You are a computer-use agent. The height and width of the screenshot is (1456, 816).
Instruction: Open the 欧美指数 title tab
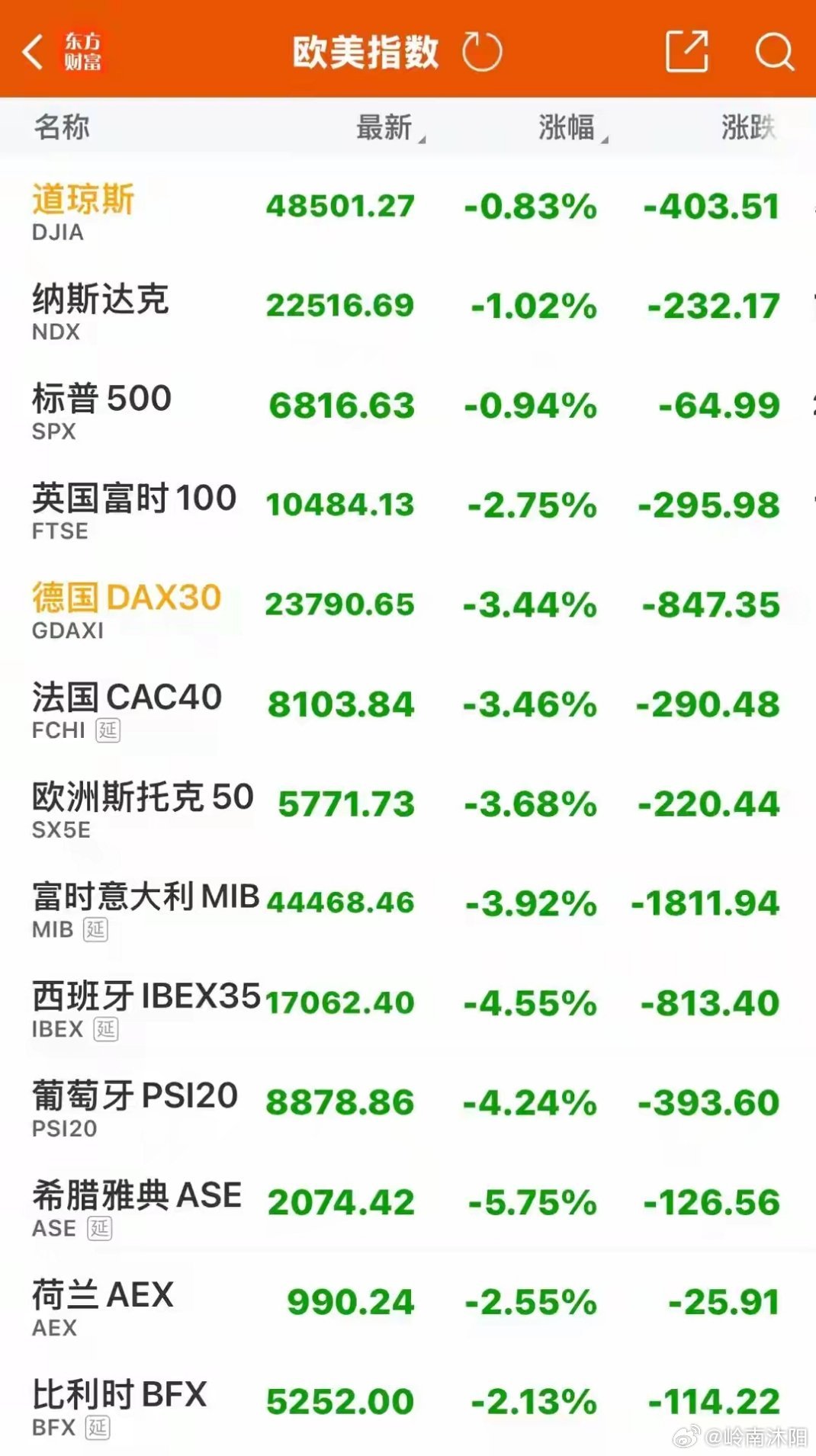pos(364,52)
